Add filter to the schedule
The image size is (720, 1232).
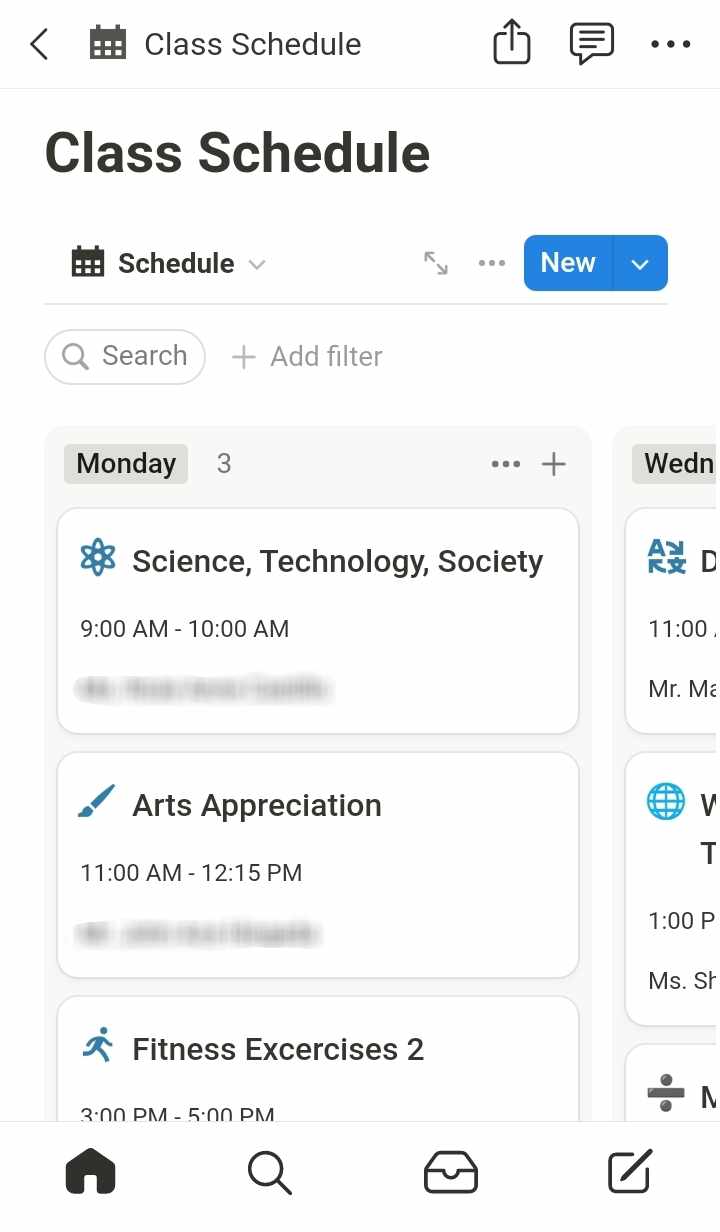coord(307,357)
